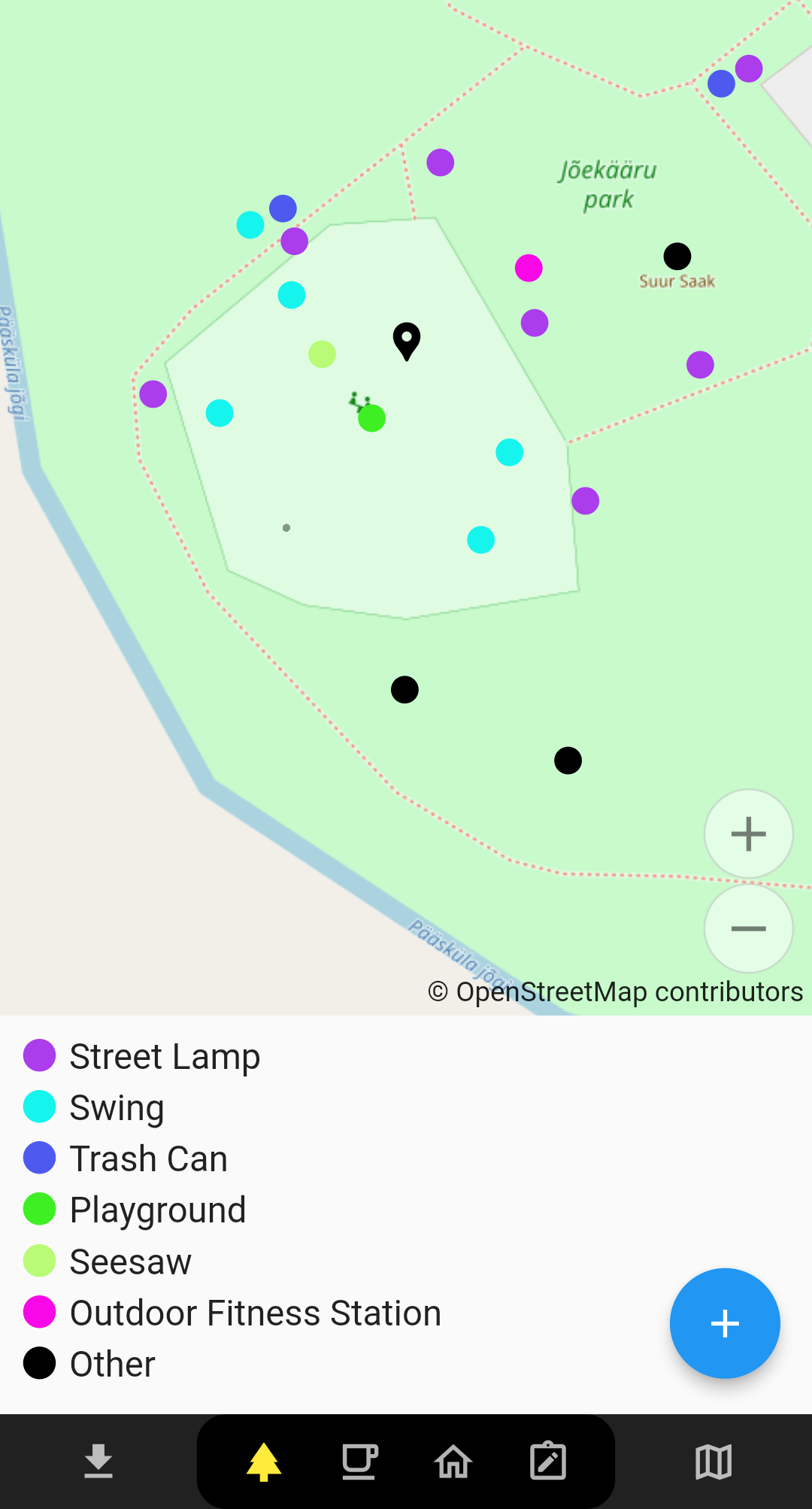The width and height of the screenshot is (812, 1509).
Task: Tap the pink Outdoor Fitness Station marker
Action: click(529, 268)
